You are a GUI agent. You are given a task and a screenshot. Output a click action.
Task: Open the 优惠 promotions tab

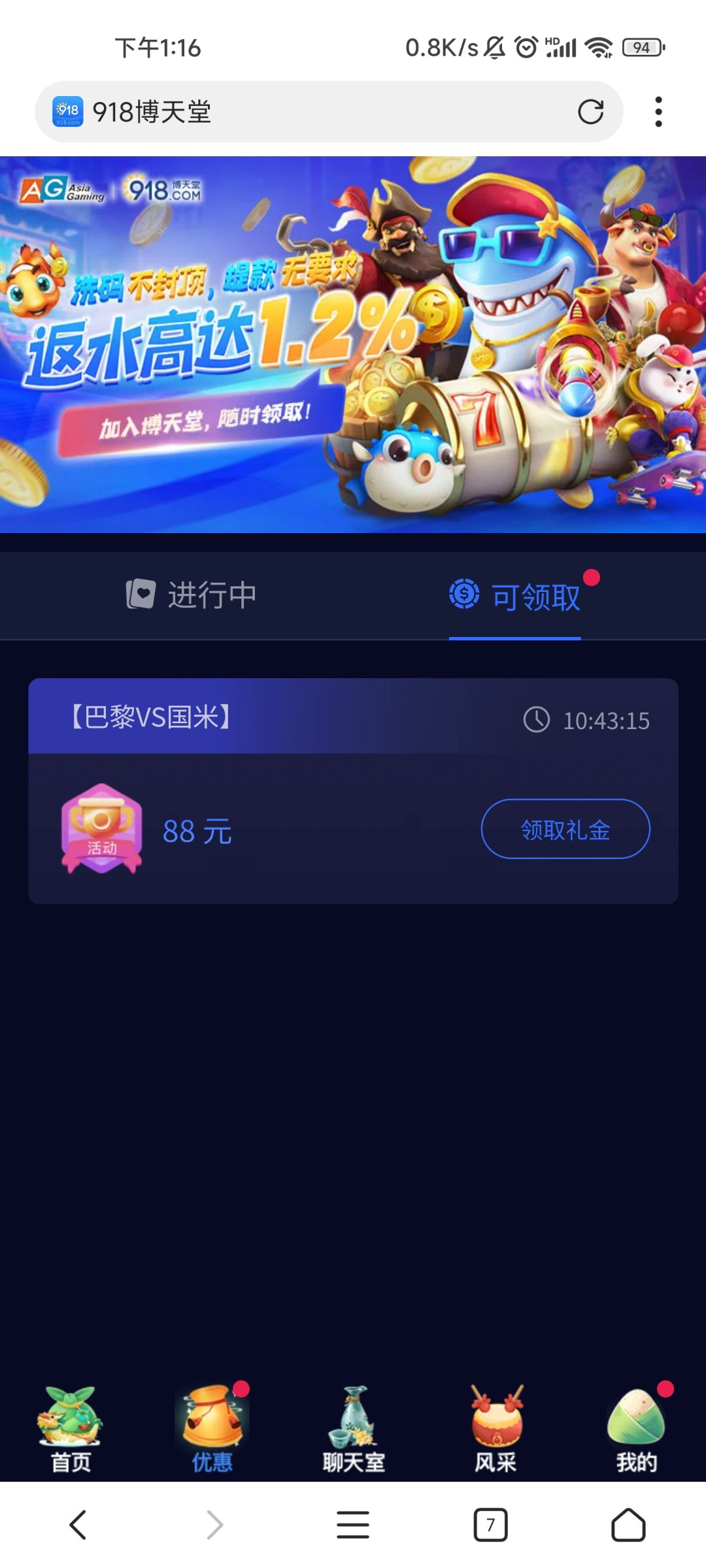tap(212, 1429)
